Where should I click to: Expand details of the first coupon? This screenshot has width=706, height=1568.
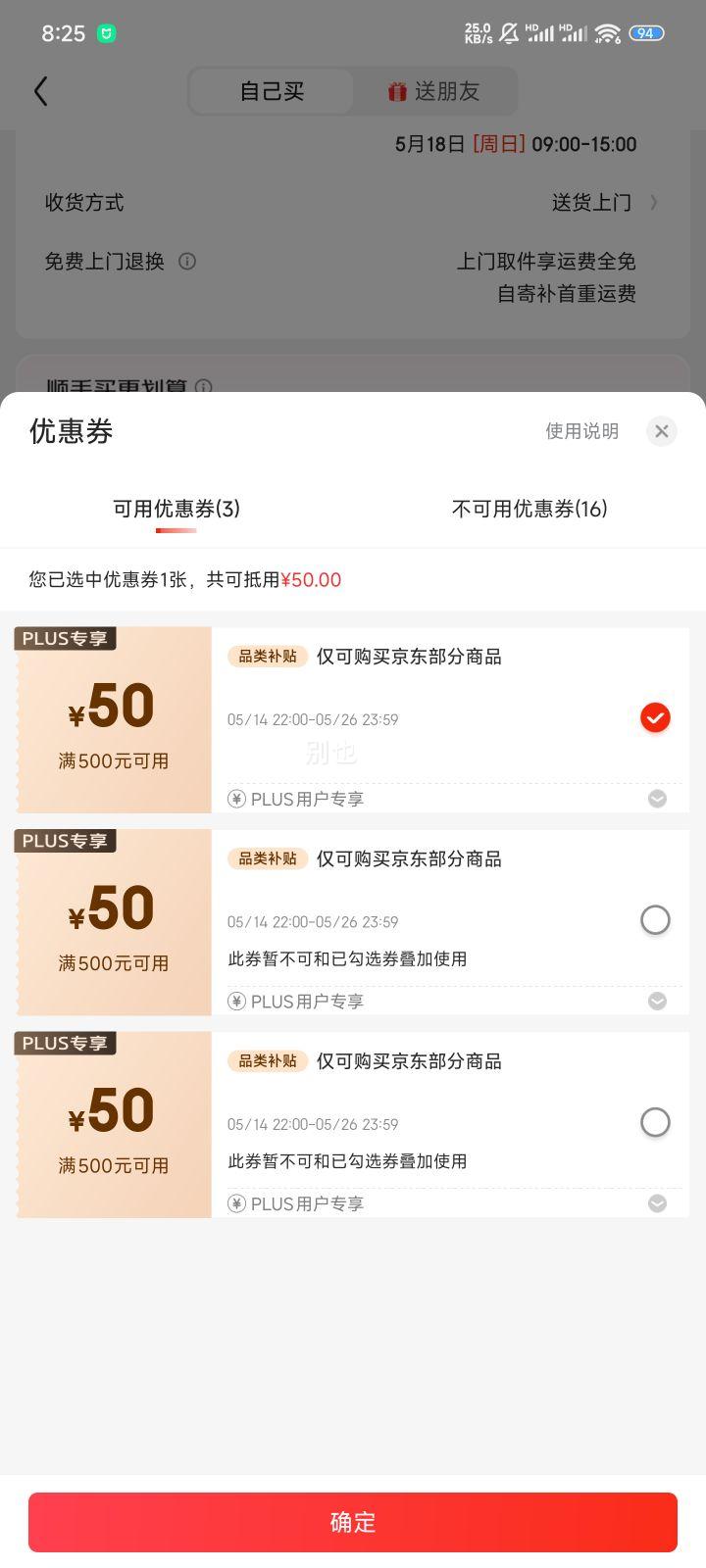[658, 799]
